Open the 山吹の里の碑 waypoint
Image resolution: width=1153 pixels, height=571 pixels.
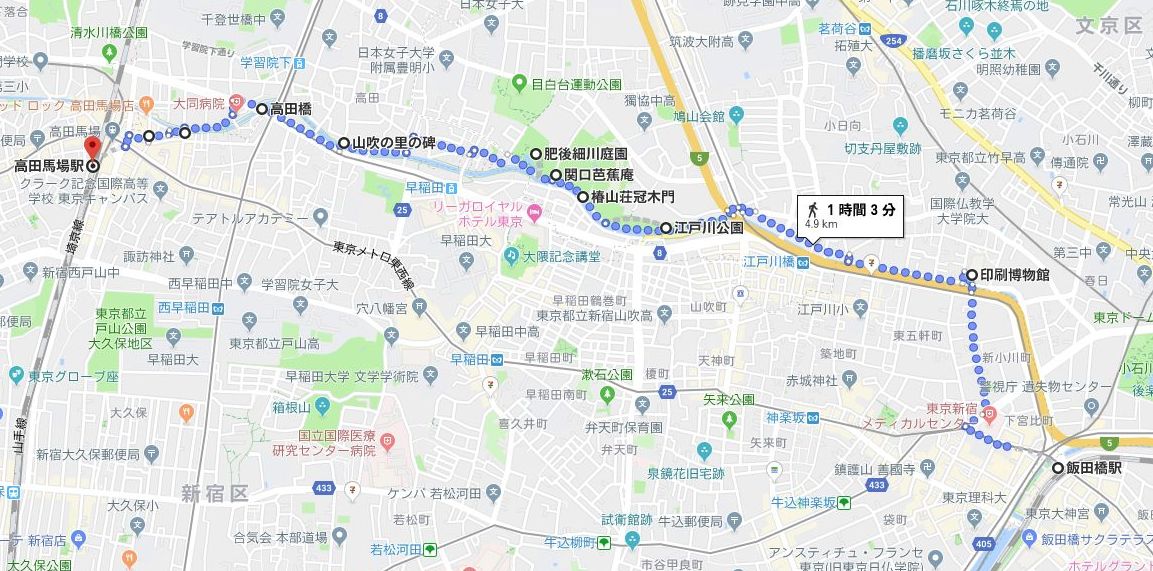pyautogui.click(x=344, y=143)
